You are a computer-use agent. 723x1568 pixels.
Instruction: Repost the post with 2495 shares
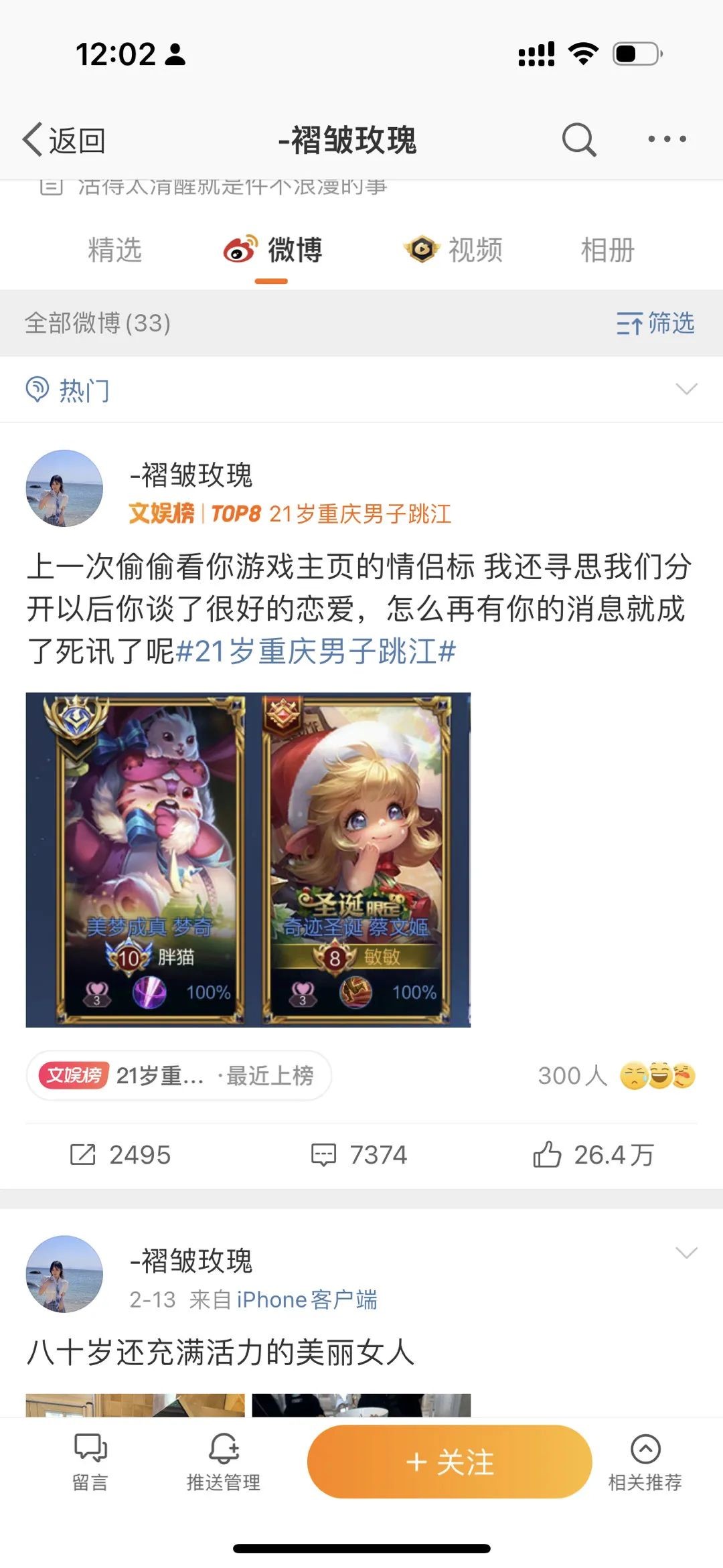(x=120, y=1155)
